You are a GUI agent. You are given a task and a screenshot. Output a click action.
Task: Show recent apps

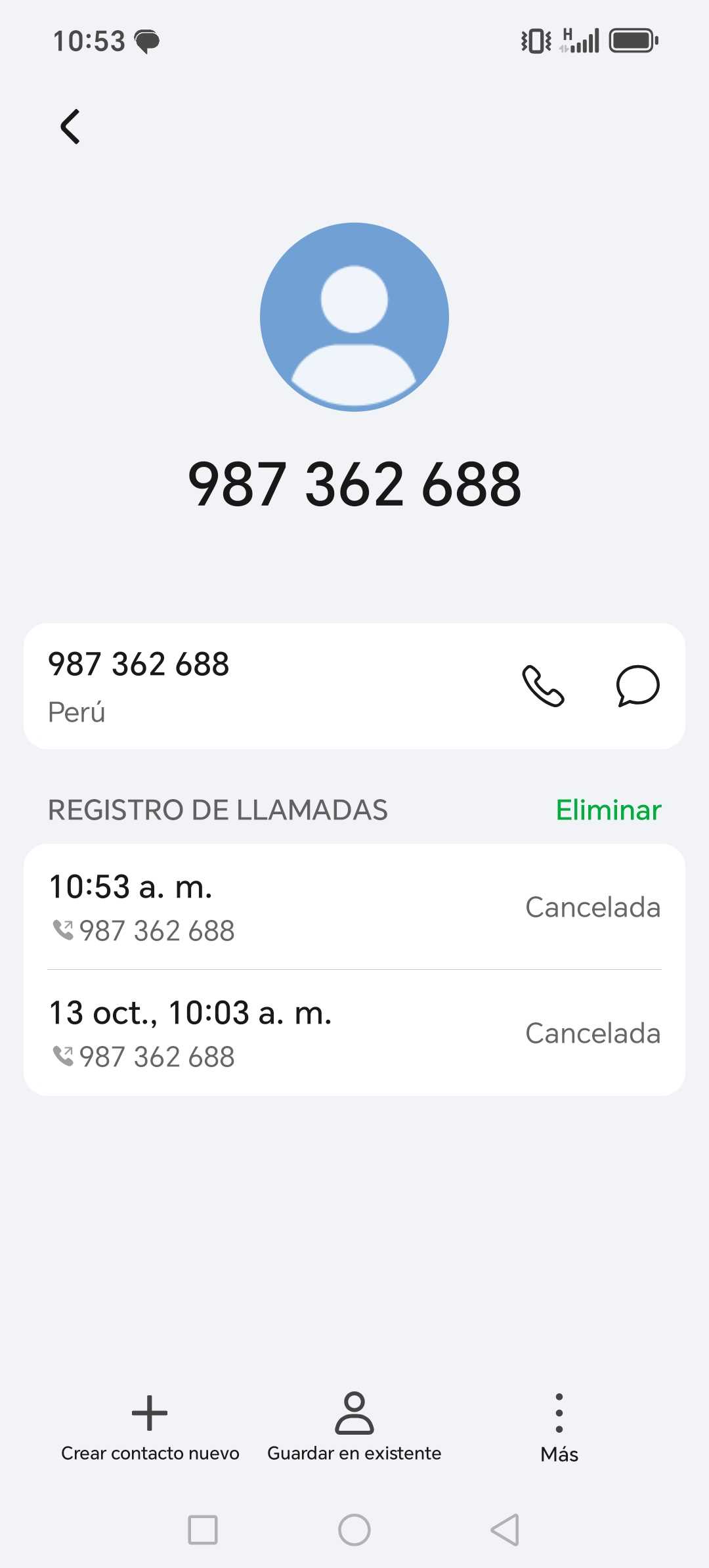click(203, 1530)
